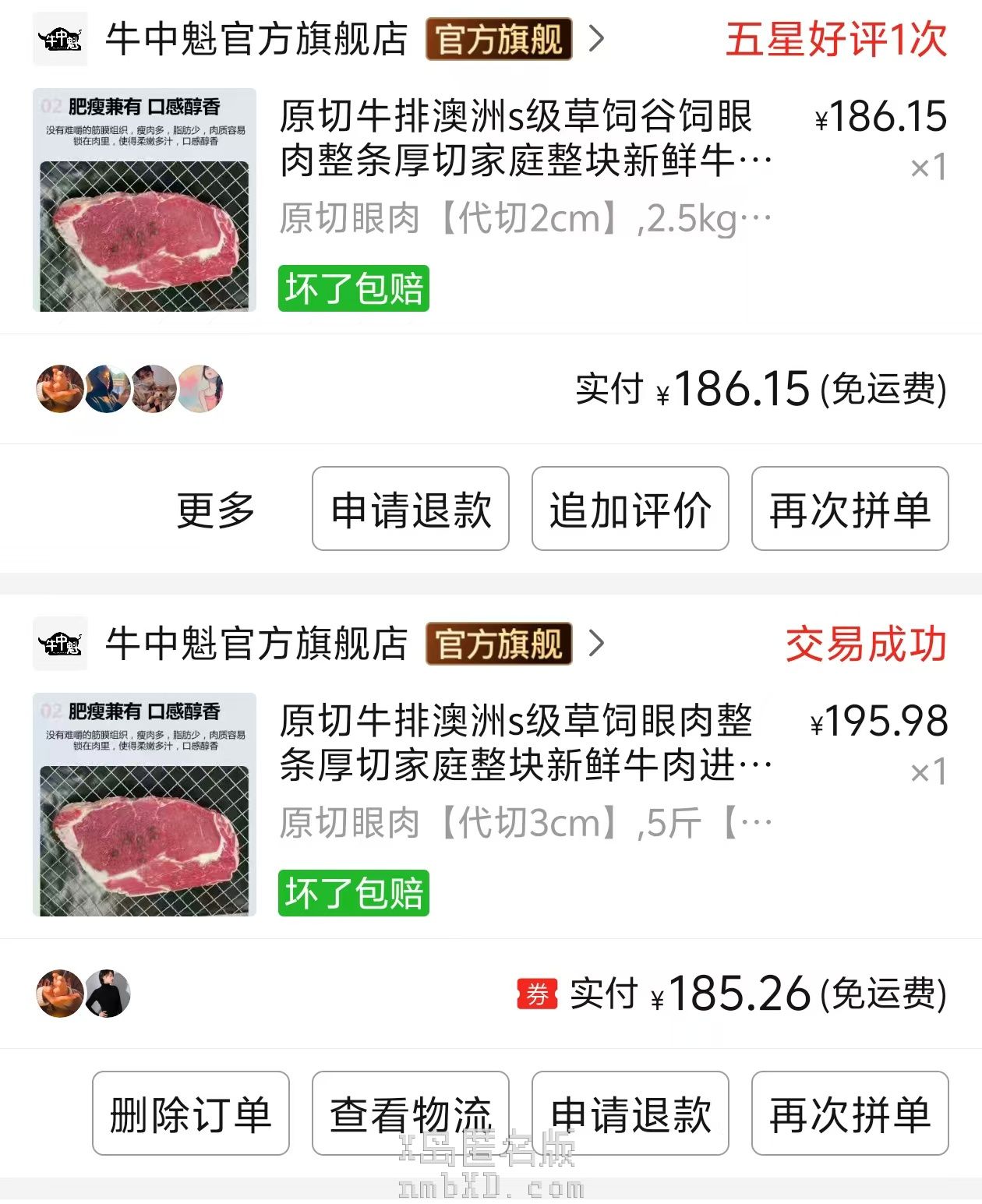Tap 删除订单 to delete the order
This screenshot has width=982, height=1204.
191,1114
